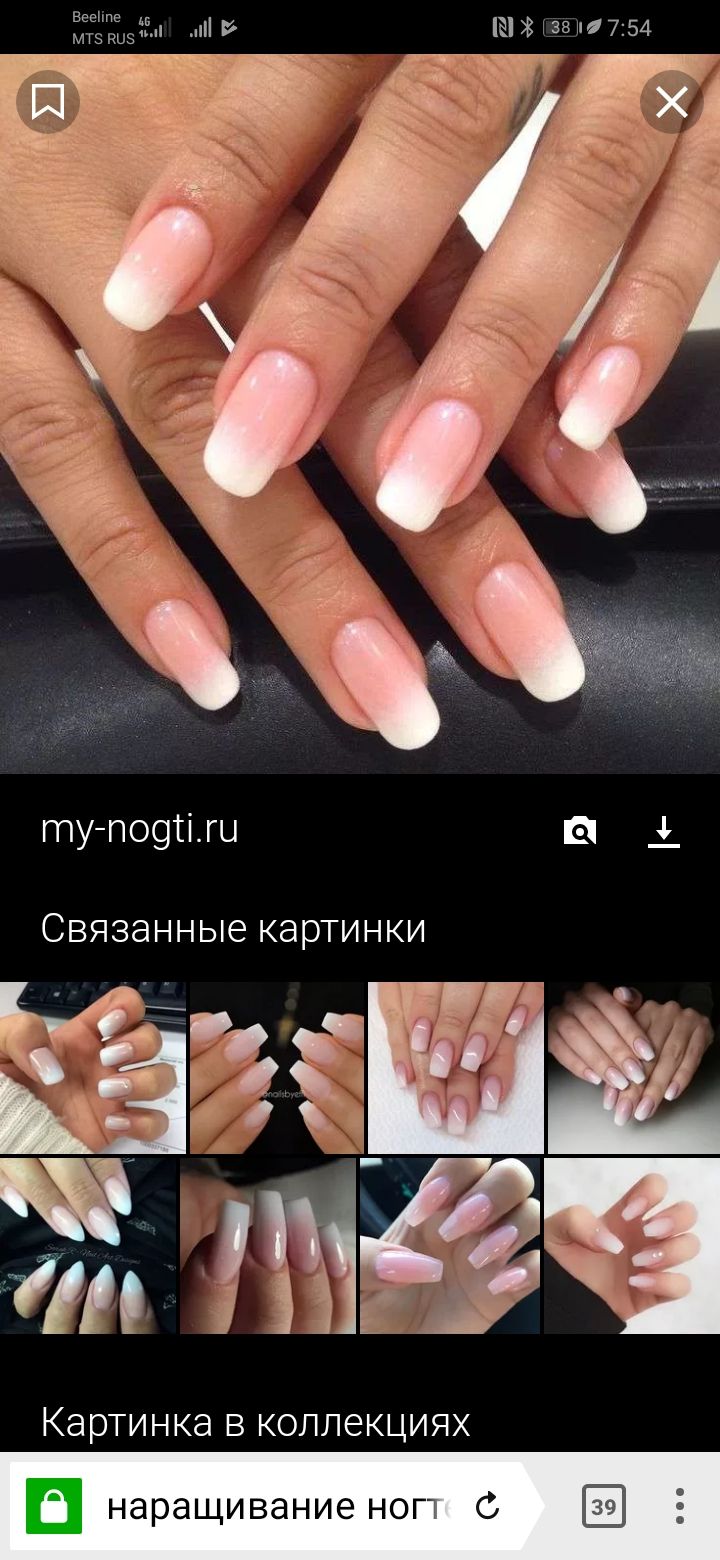Screen dimensions: 720x1560
Task: Open related picture with keyboard in background
Action: coord(92,1068)
